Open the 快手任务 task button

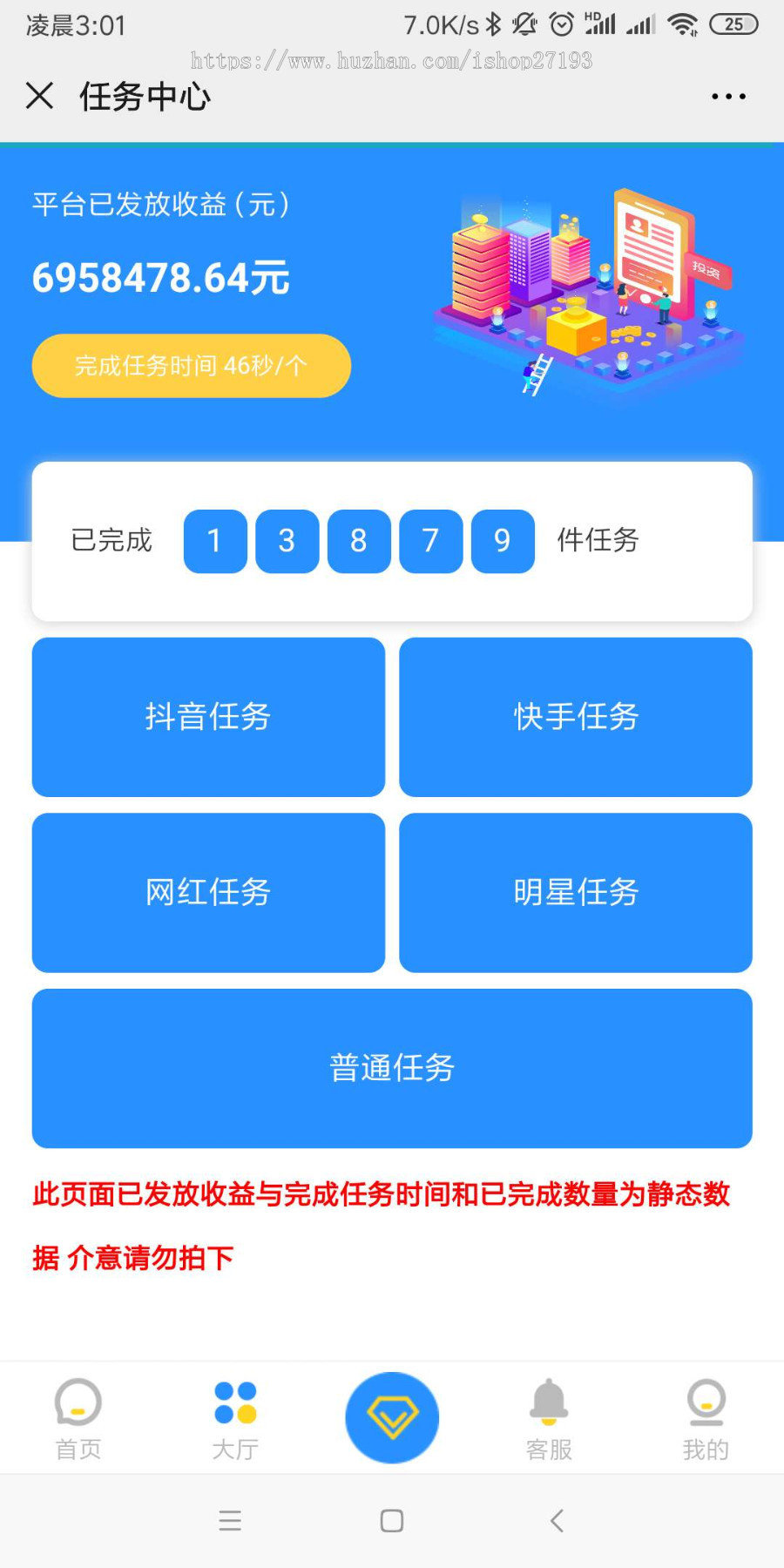(x=575, y=717)
